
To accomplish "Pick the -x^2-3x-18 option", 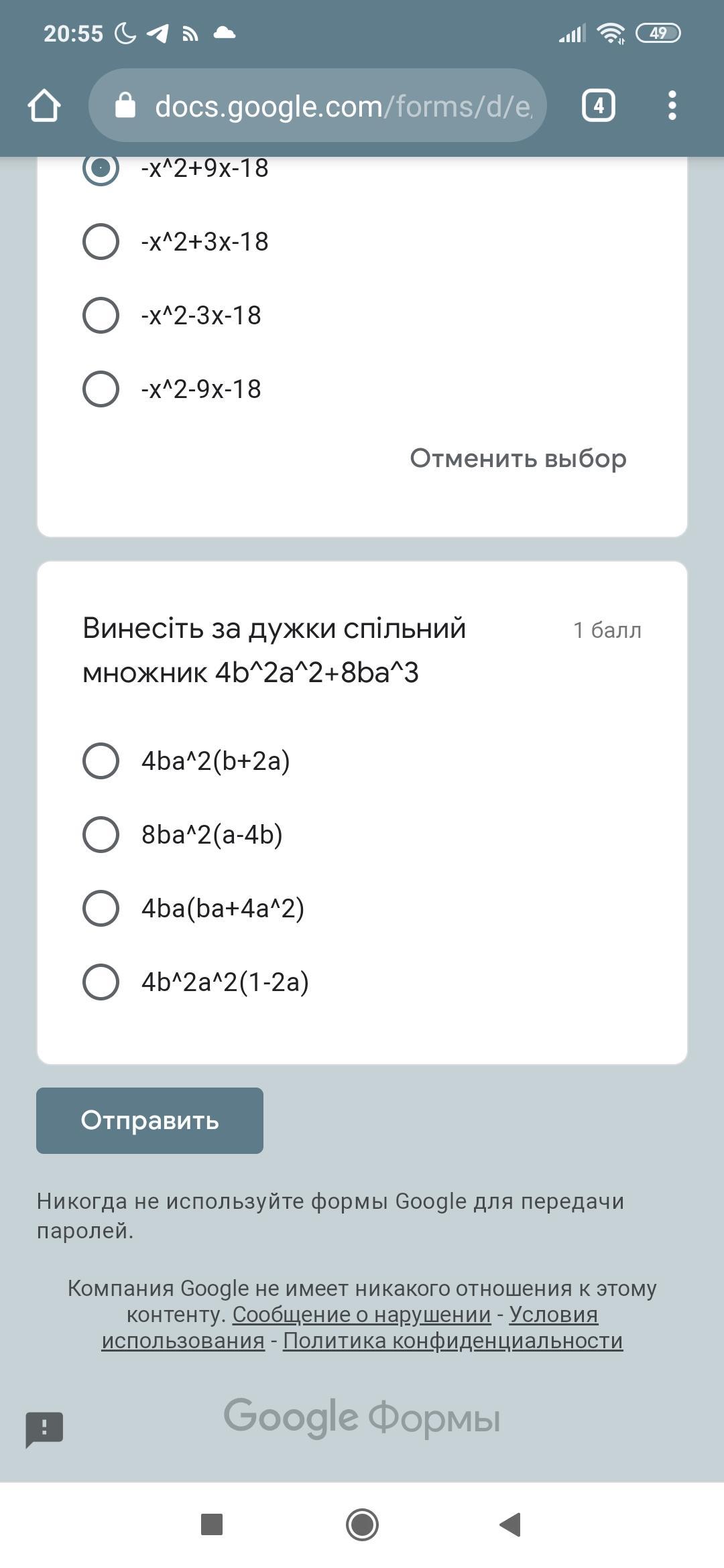I will point(101,315).
